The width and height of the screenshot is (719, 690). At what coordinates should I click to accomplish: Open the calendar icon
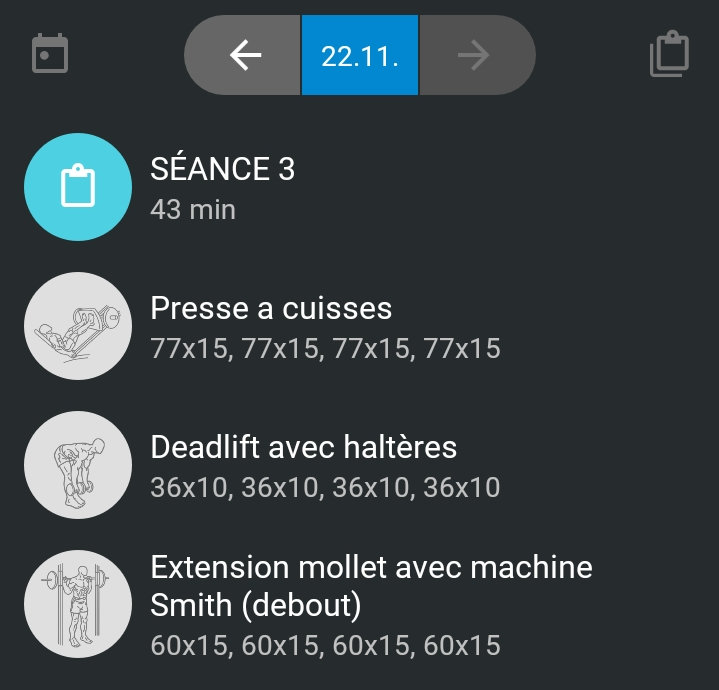49,55
